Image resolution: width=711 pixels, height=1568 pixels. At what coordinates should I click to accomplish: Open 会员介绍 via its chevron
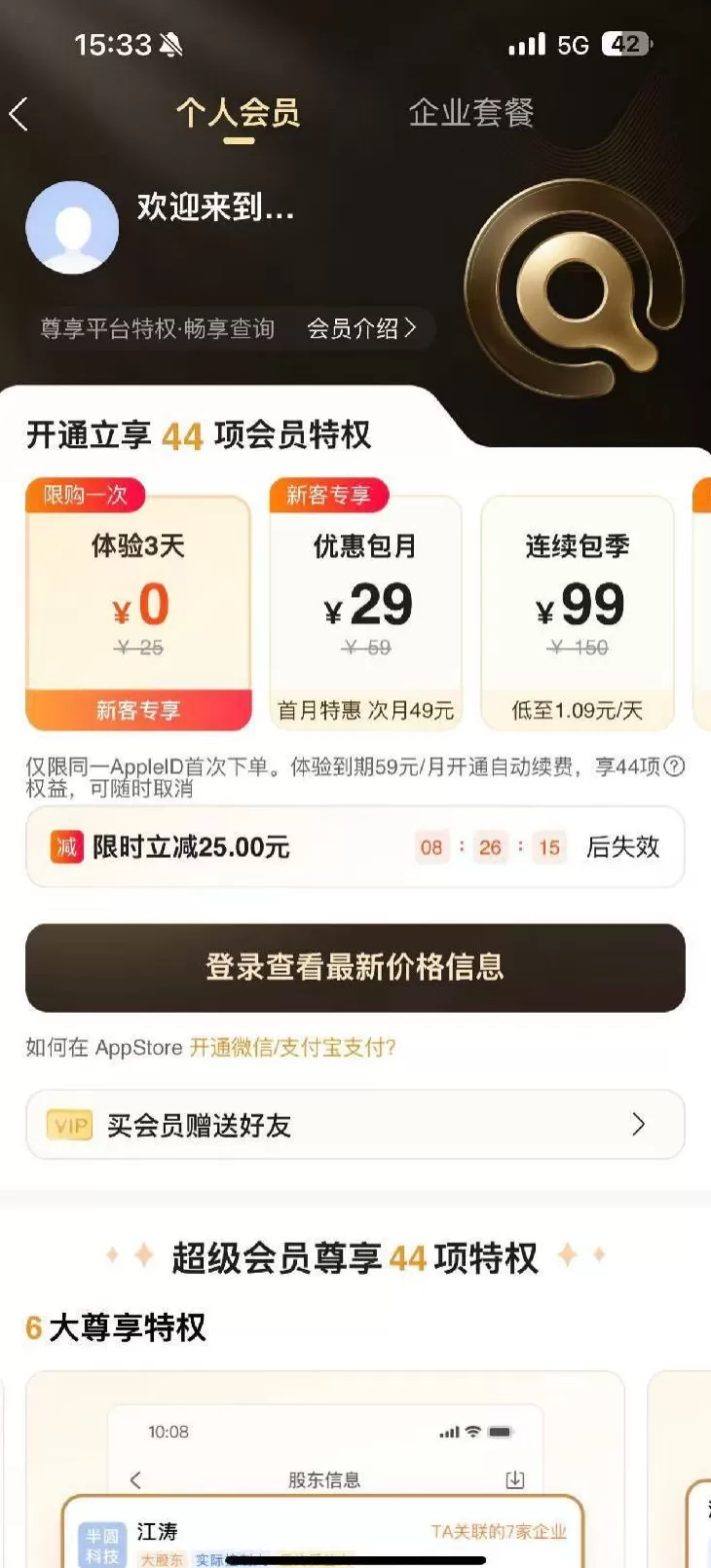coord(364,329)
